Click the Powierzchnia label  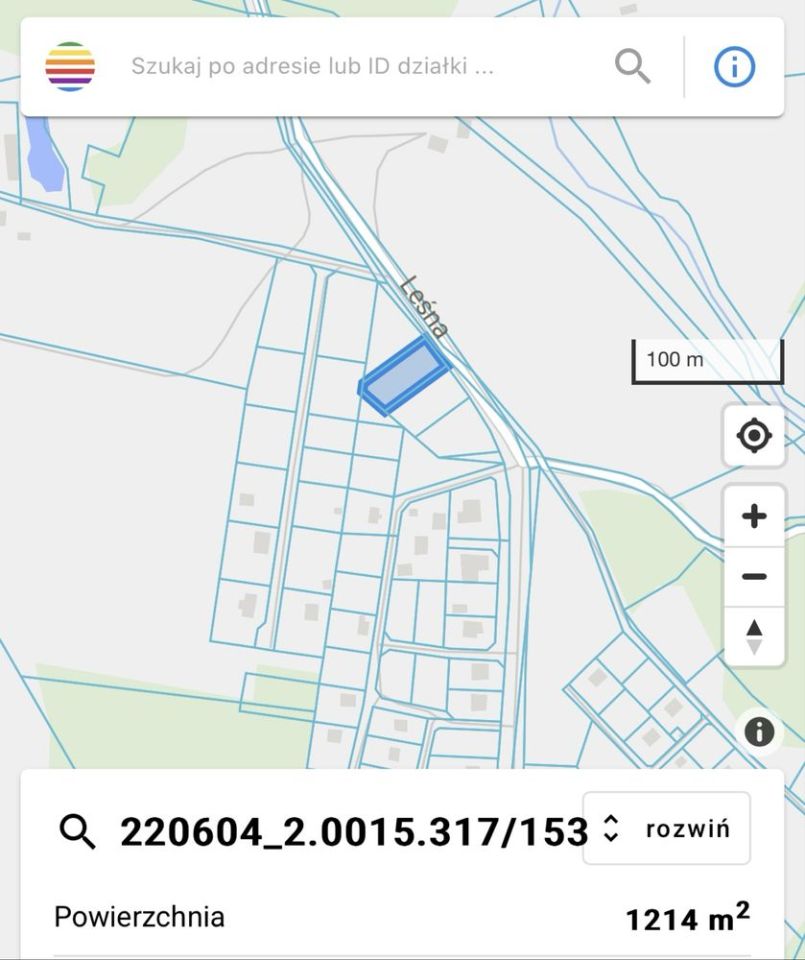click(x=140, y=915)
